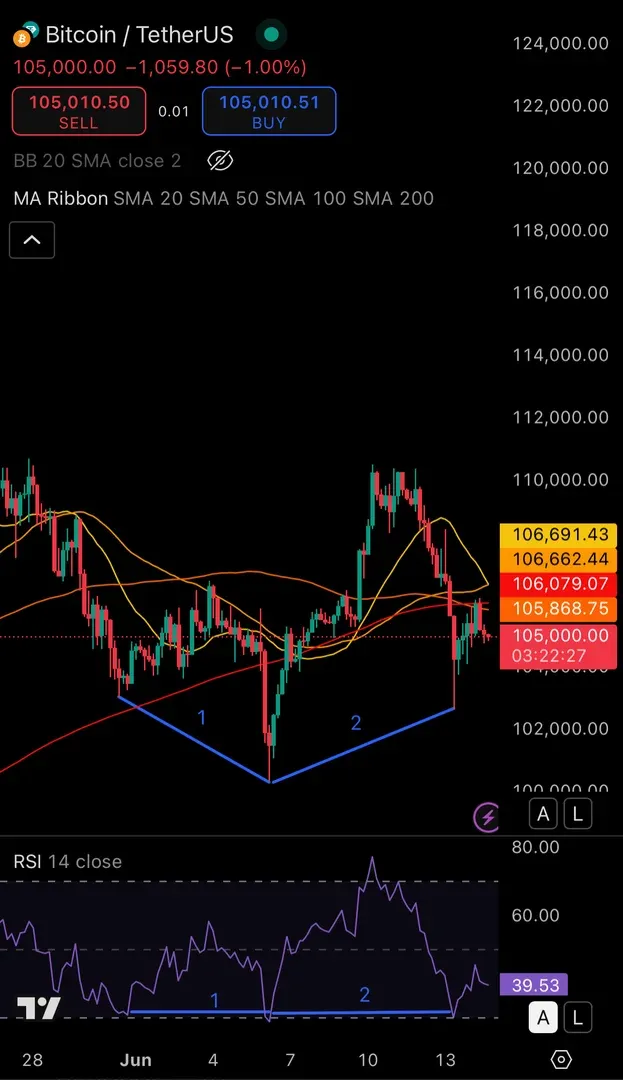Screen dimensions: 623x1080
Task: Collapse the indicator legend
Action: pos(31,240)
